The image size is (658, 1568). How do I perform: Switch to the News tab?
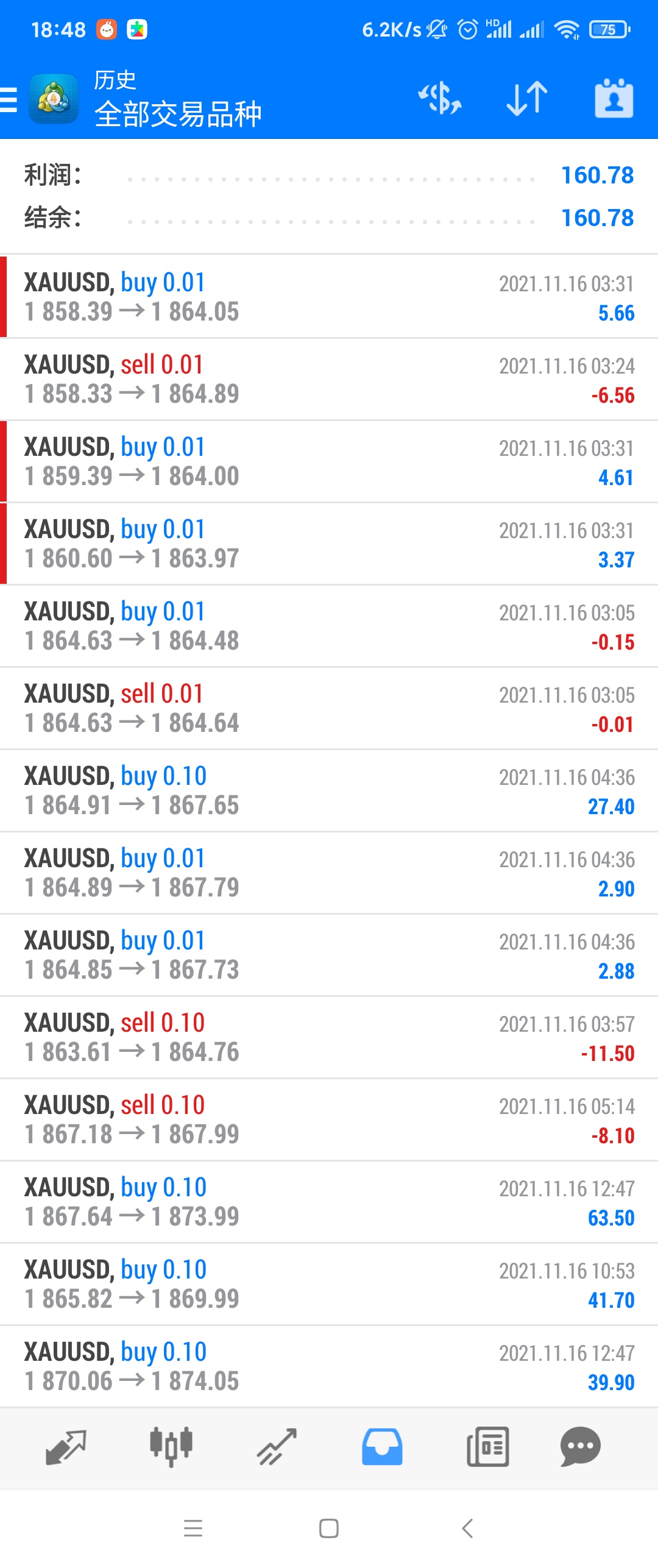pos(487,1447)
